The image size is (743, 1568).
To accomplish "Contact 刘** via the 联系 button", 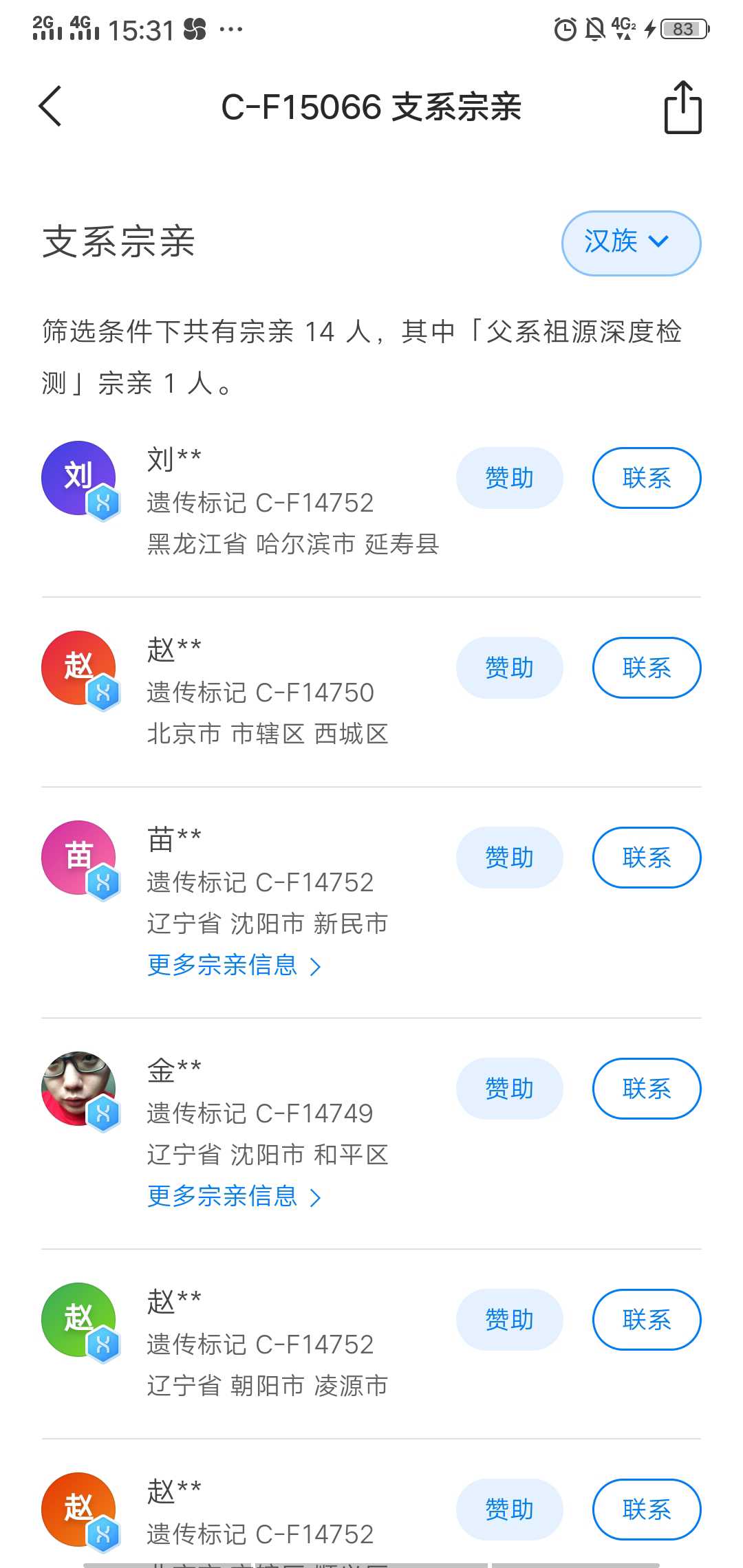I will (x=646, y=478).
